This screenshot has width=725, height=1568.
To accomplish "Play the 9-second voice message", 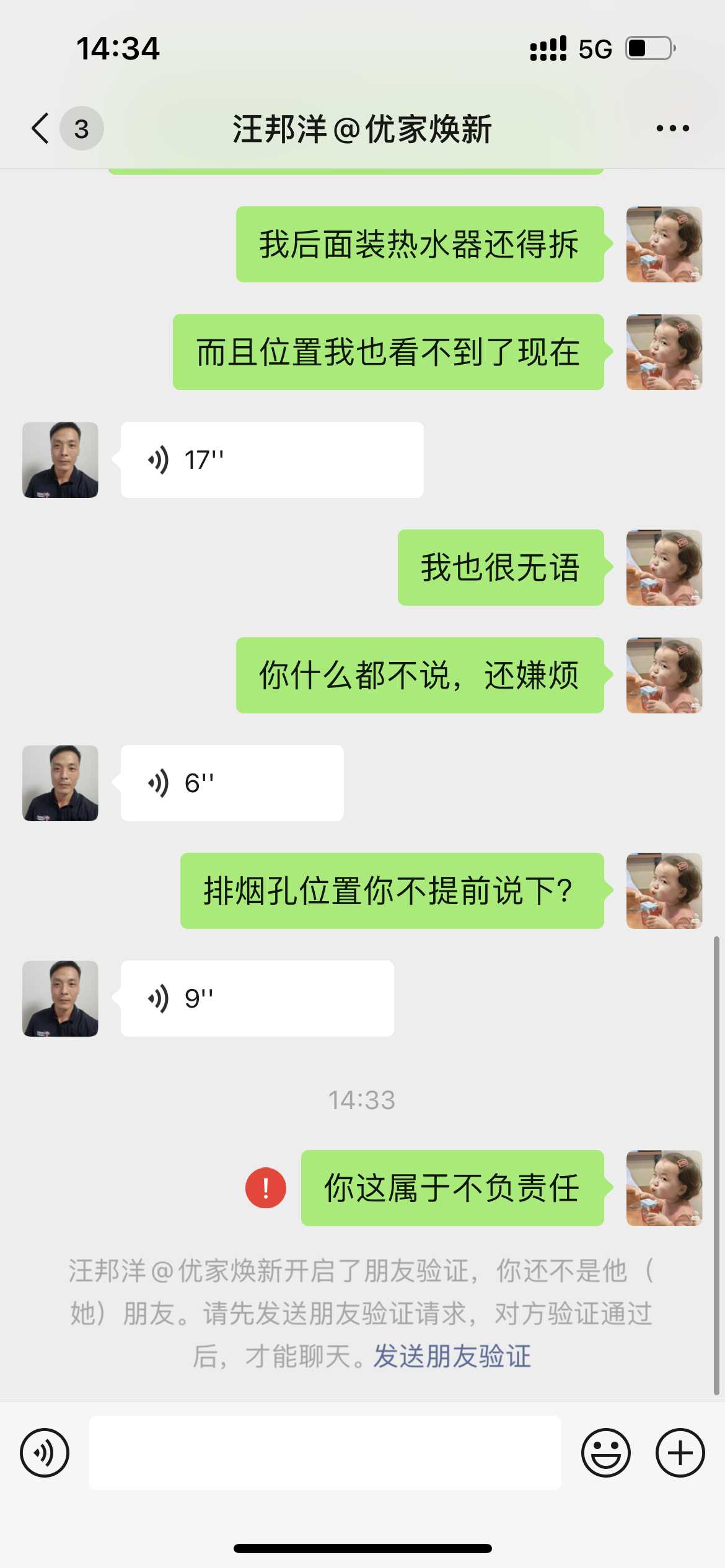I will pos(257,999).
